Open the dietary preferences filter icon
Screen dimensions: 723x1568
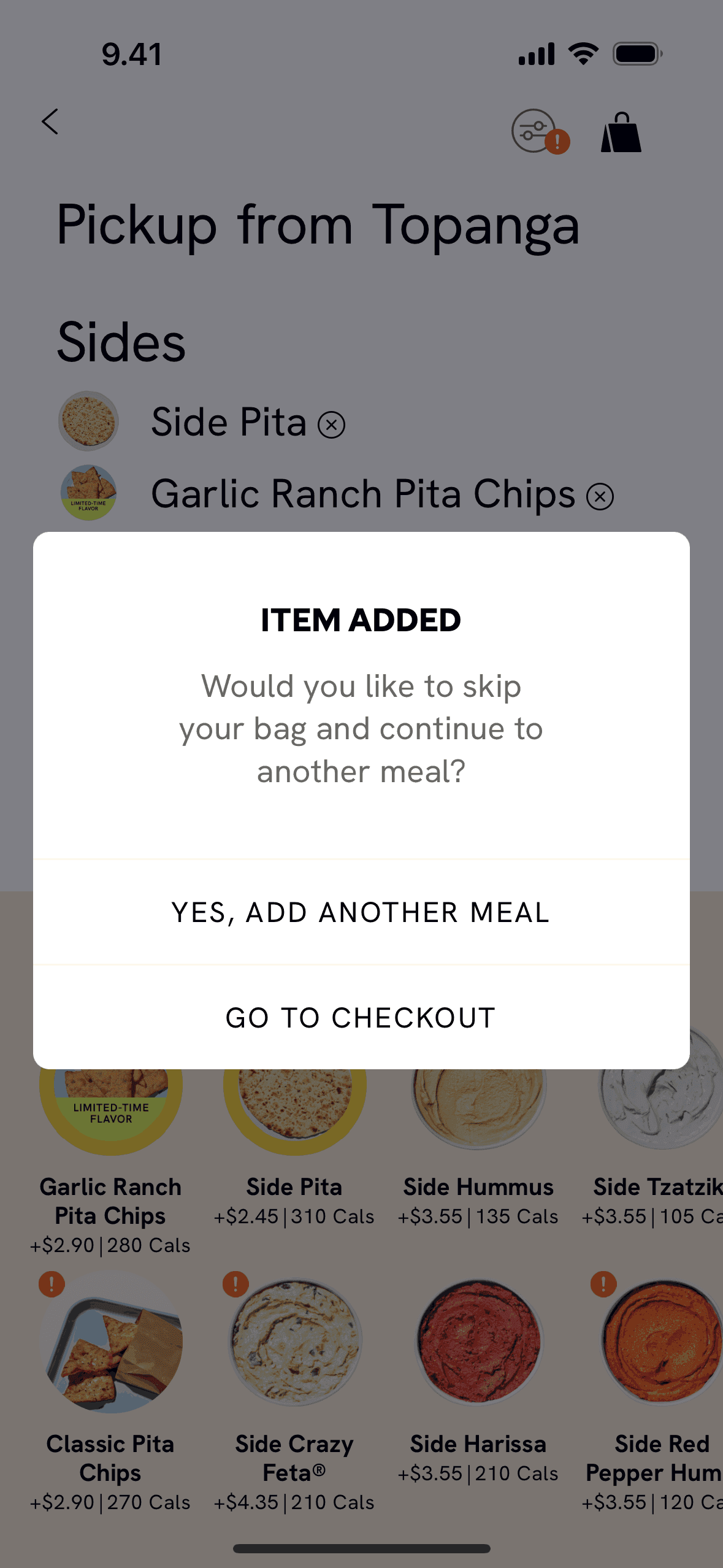[x=535, y=131]
